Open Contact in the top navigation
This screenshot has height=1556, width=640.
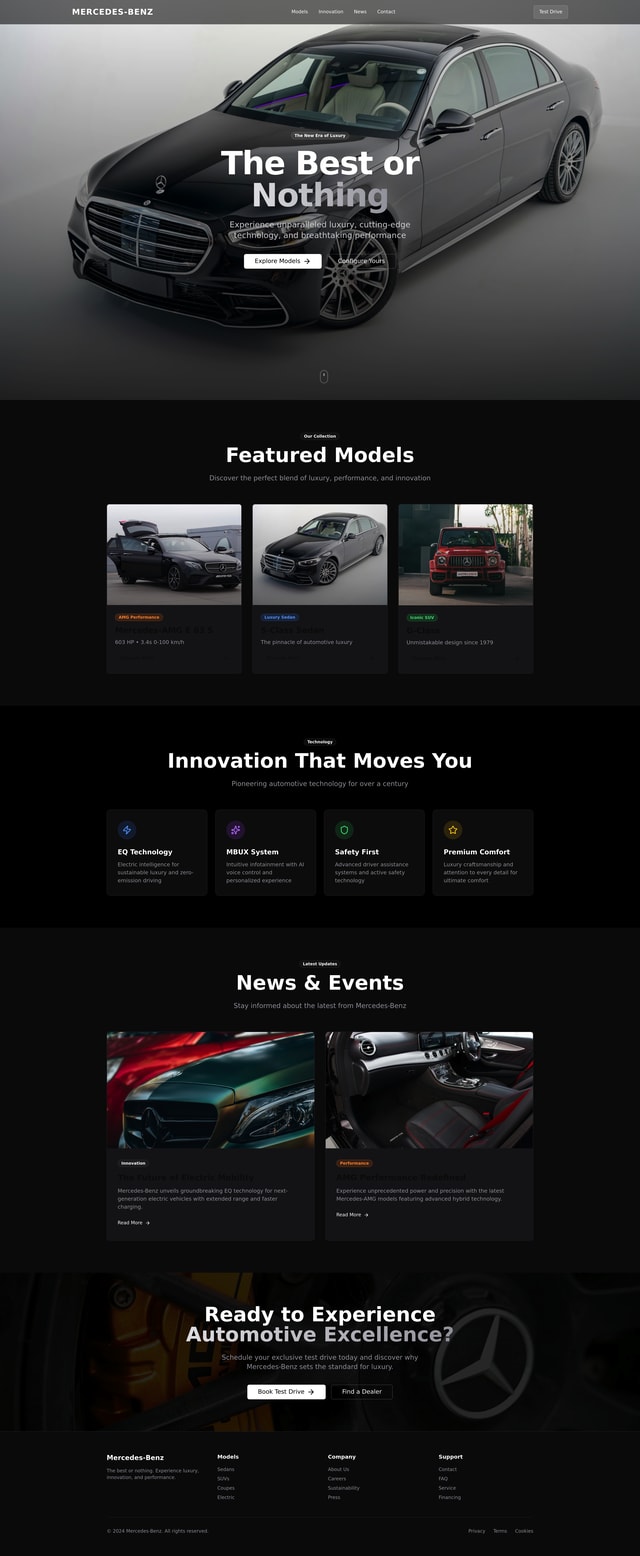click(386, 12)
